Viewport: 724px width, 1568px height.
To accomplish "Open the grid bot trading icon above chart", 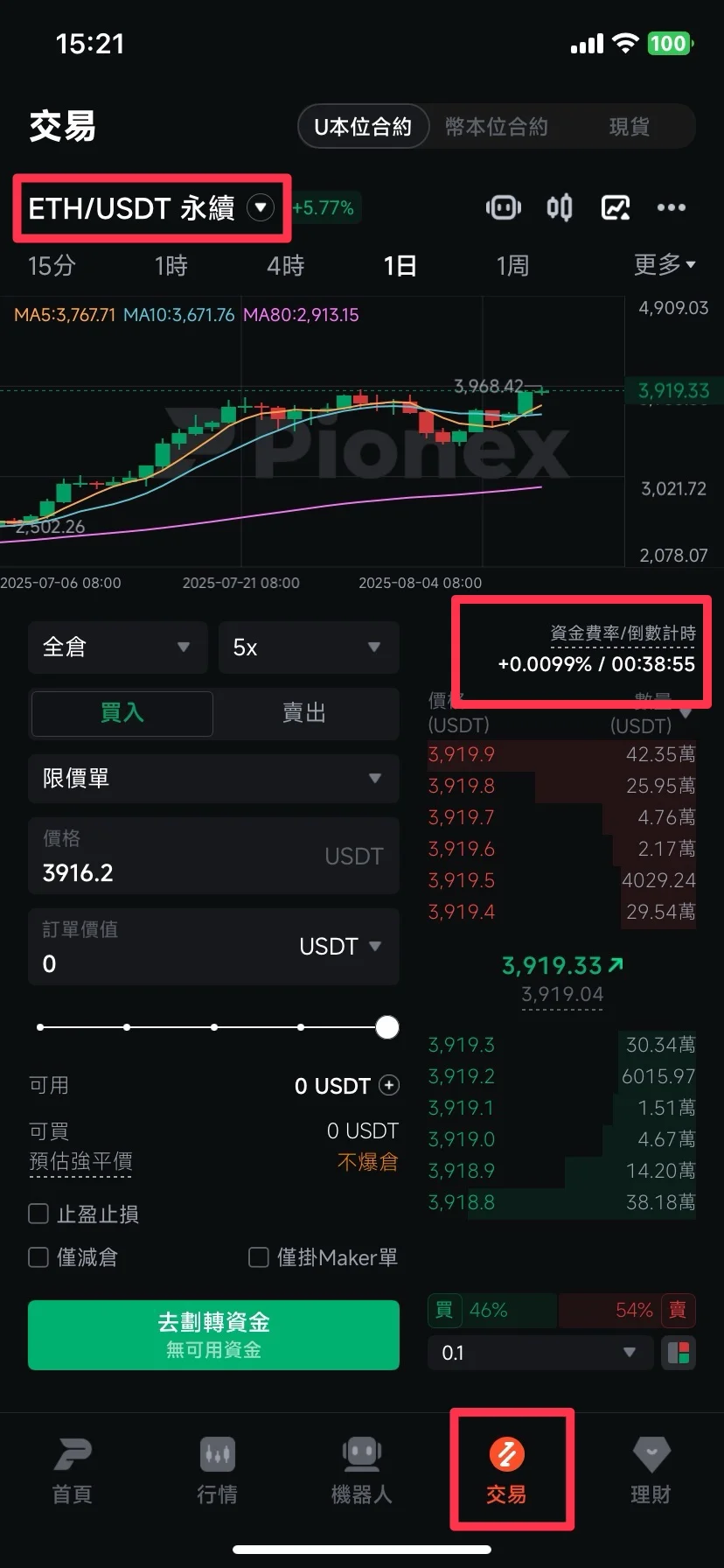I will click(504, 207).
